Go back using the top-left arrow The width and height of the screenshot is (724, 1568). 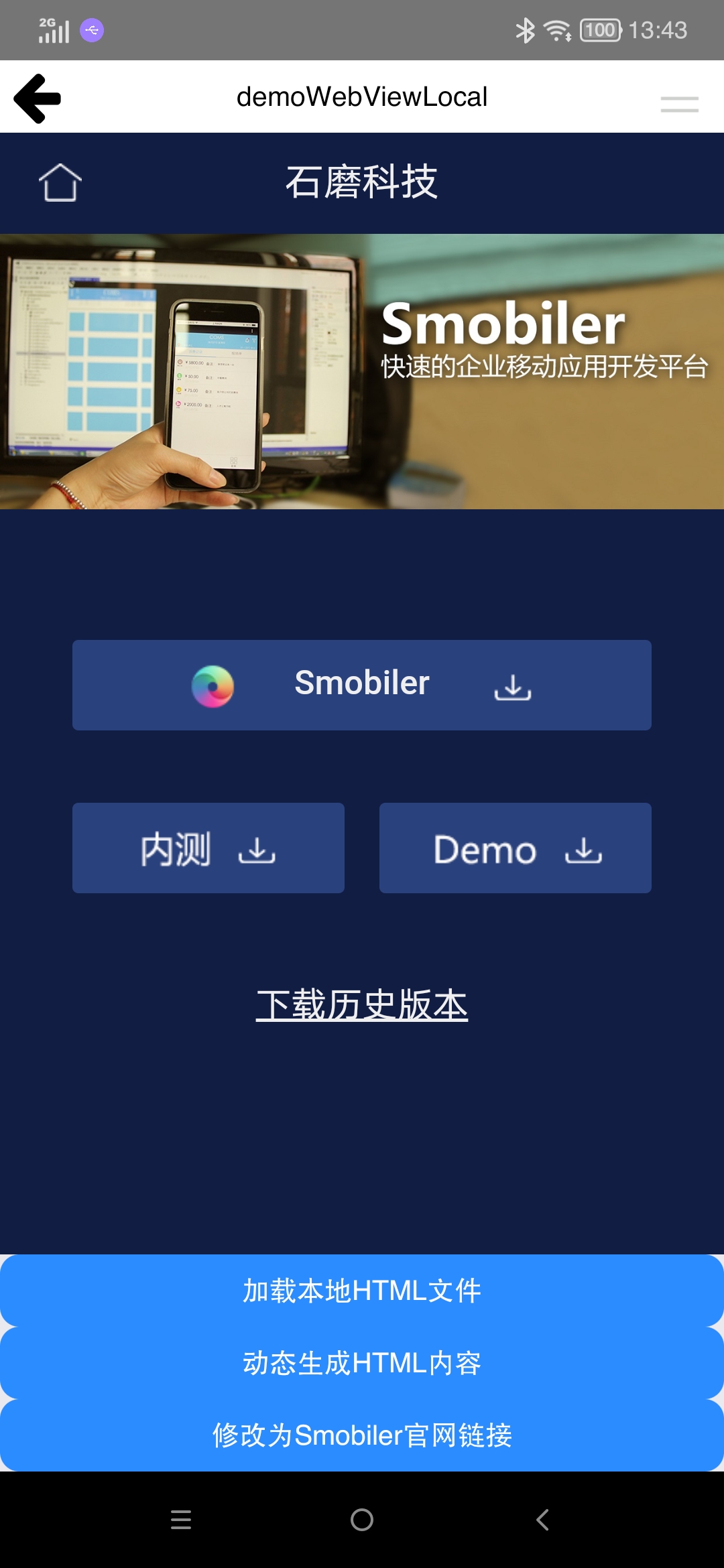click(x=38, y=99)
